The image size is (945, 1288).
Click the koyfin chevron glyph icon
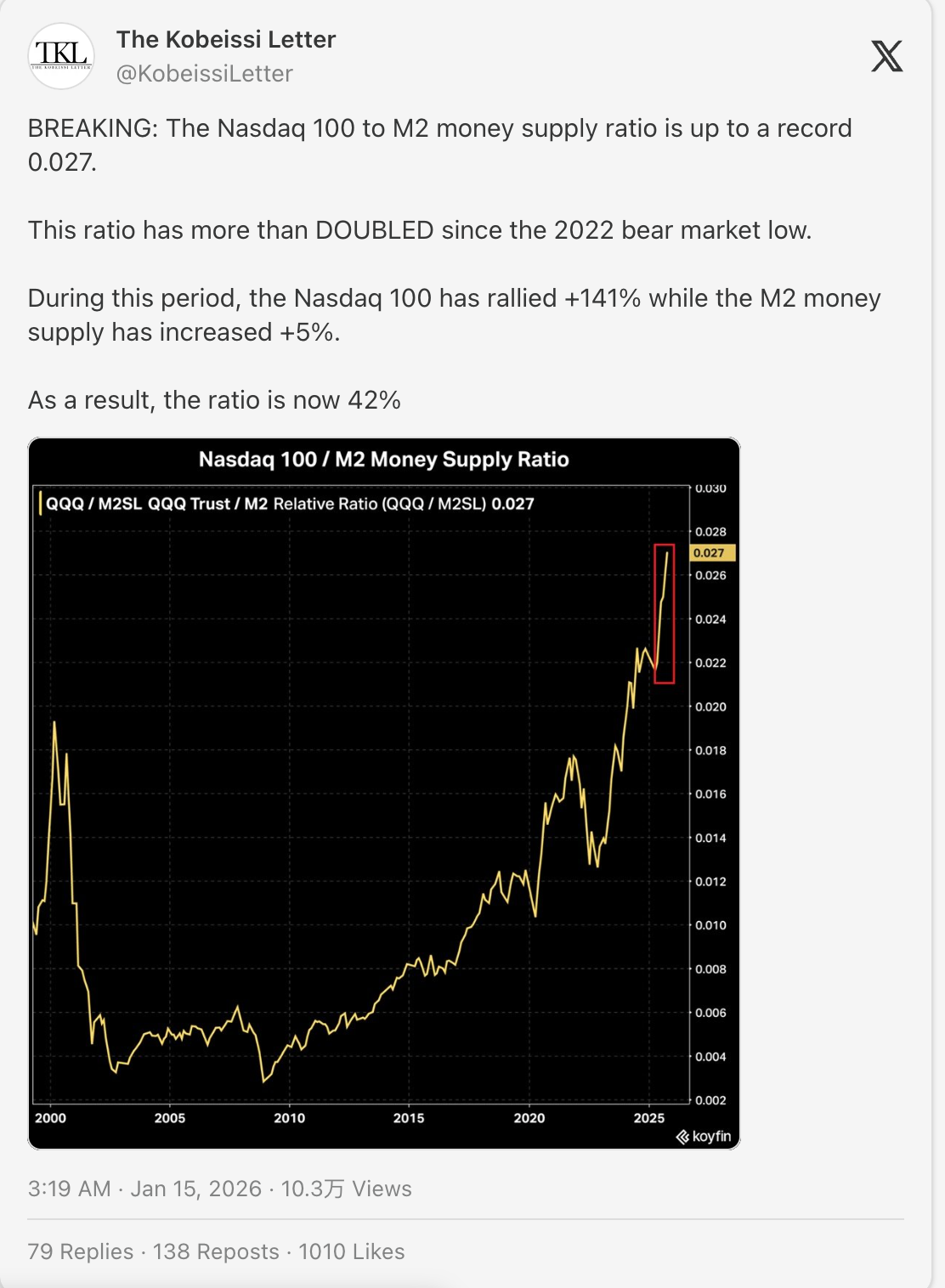[x=682, y=1137]
